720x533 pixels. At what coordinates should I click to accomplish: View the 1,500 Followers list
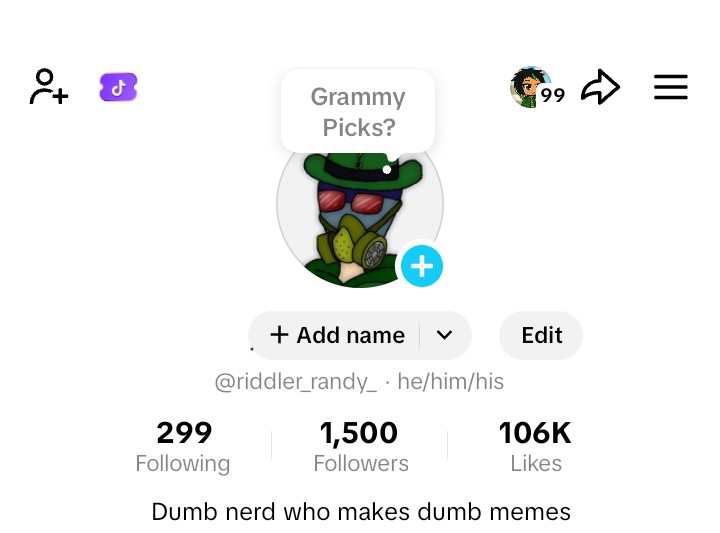coord(360,446)
